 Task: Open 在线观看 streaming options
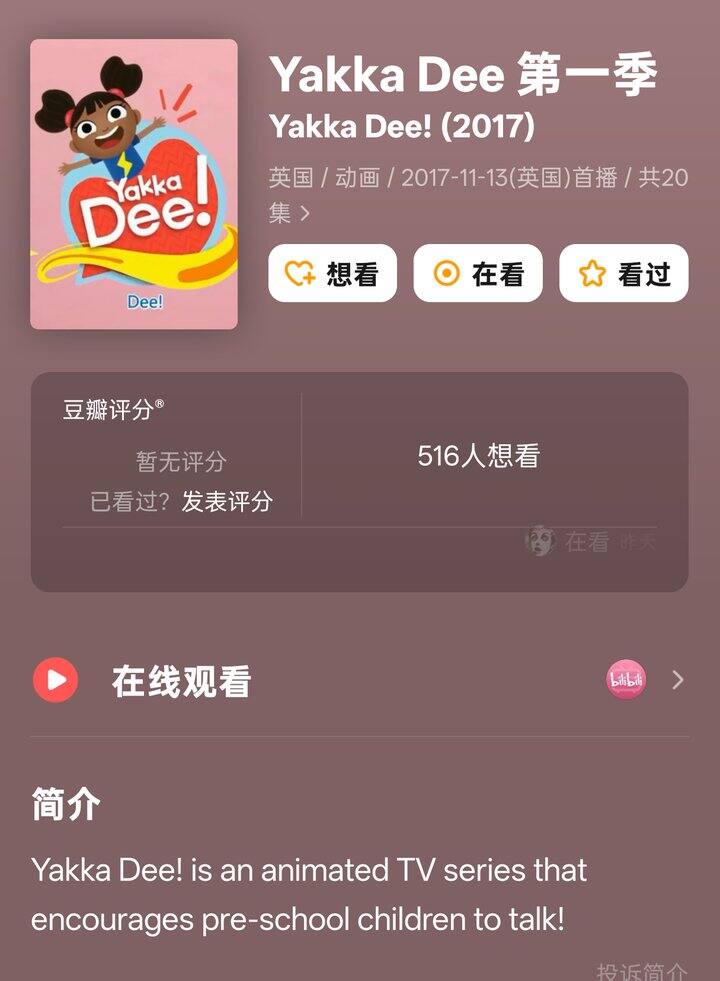[358, 681]
